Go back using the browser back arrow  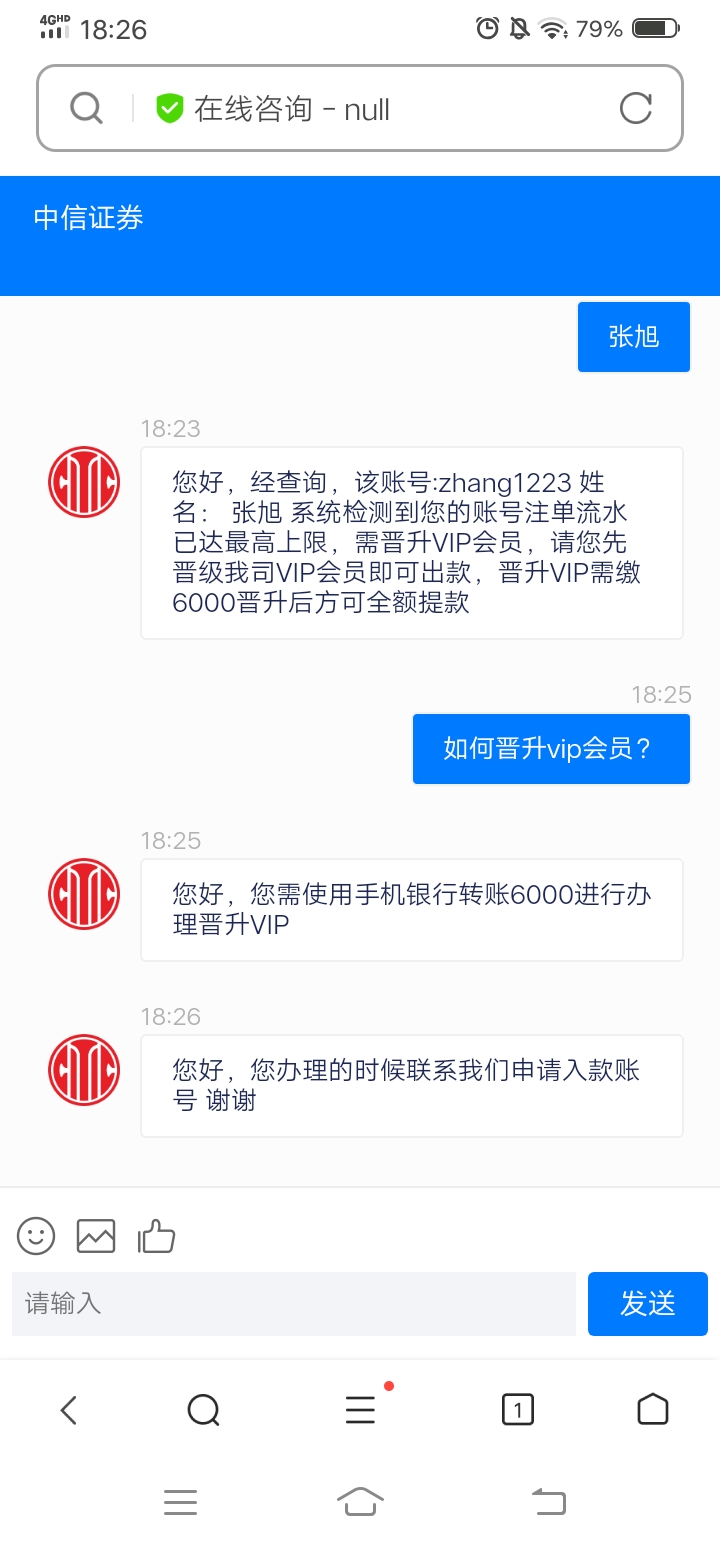67,1410
